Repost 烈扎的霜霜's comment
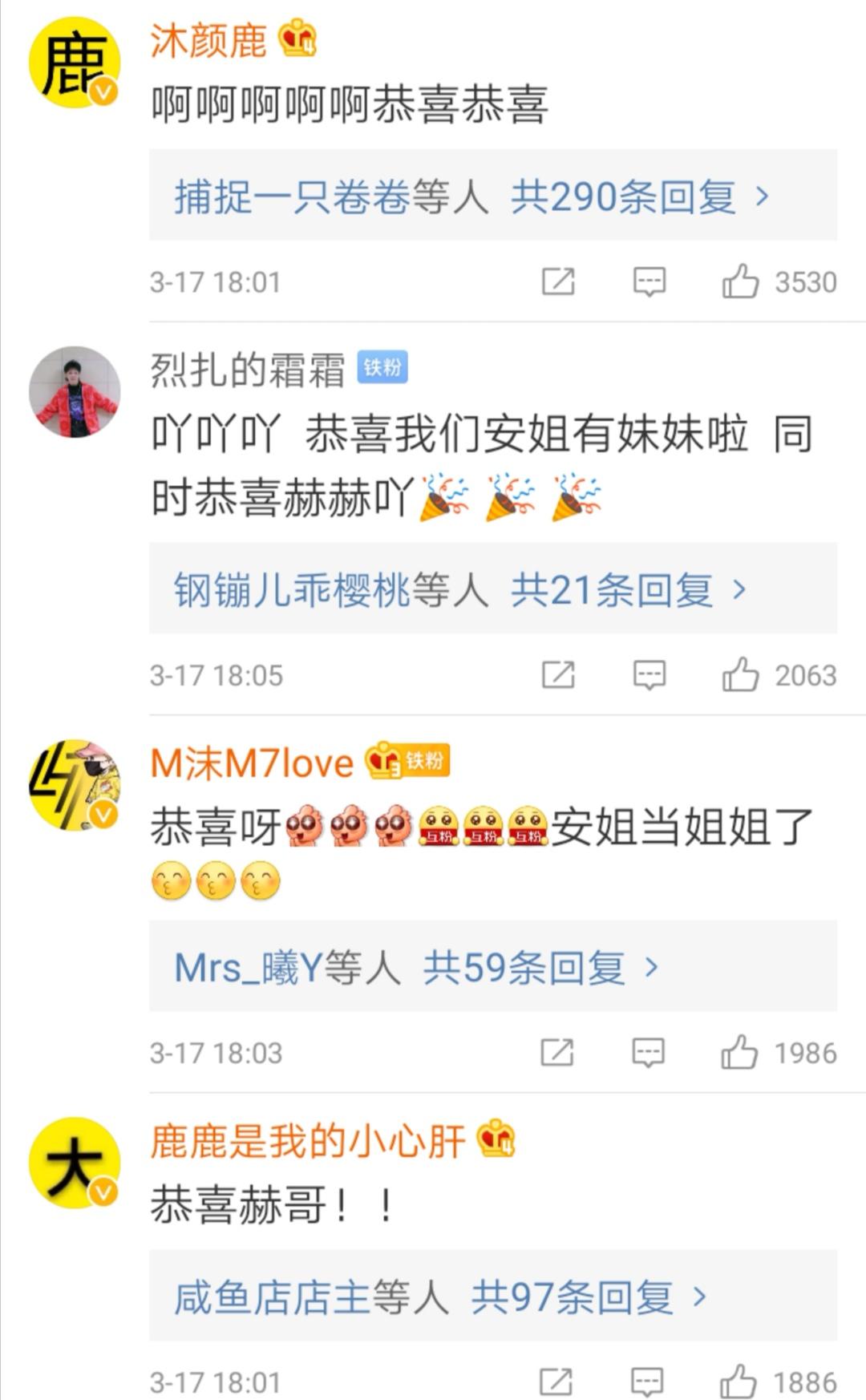The height and width of the screenshot is (1400, 866). tap(558, 675)
